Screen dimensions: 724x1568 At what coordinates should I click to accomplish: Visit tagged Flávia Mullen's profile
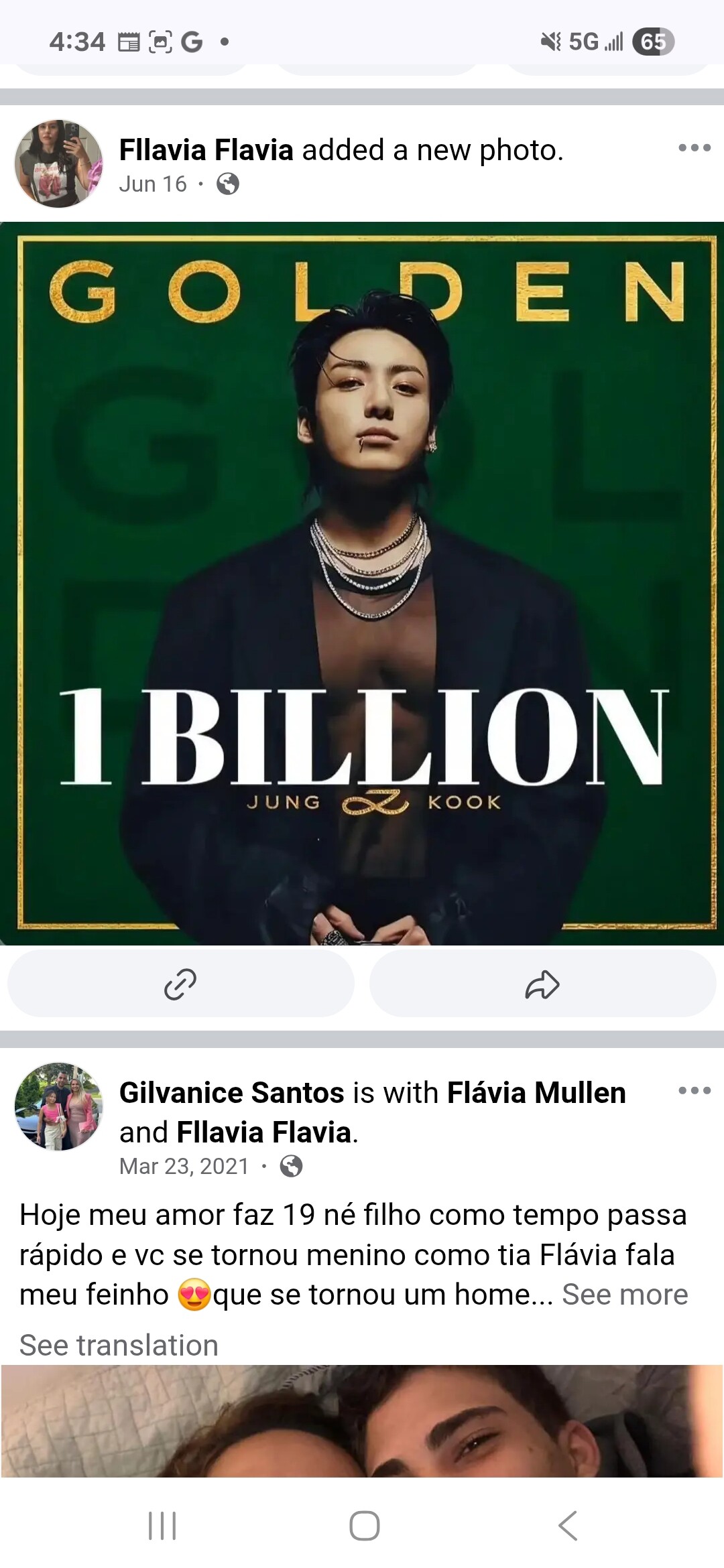(536, 1093)
